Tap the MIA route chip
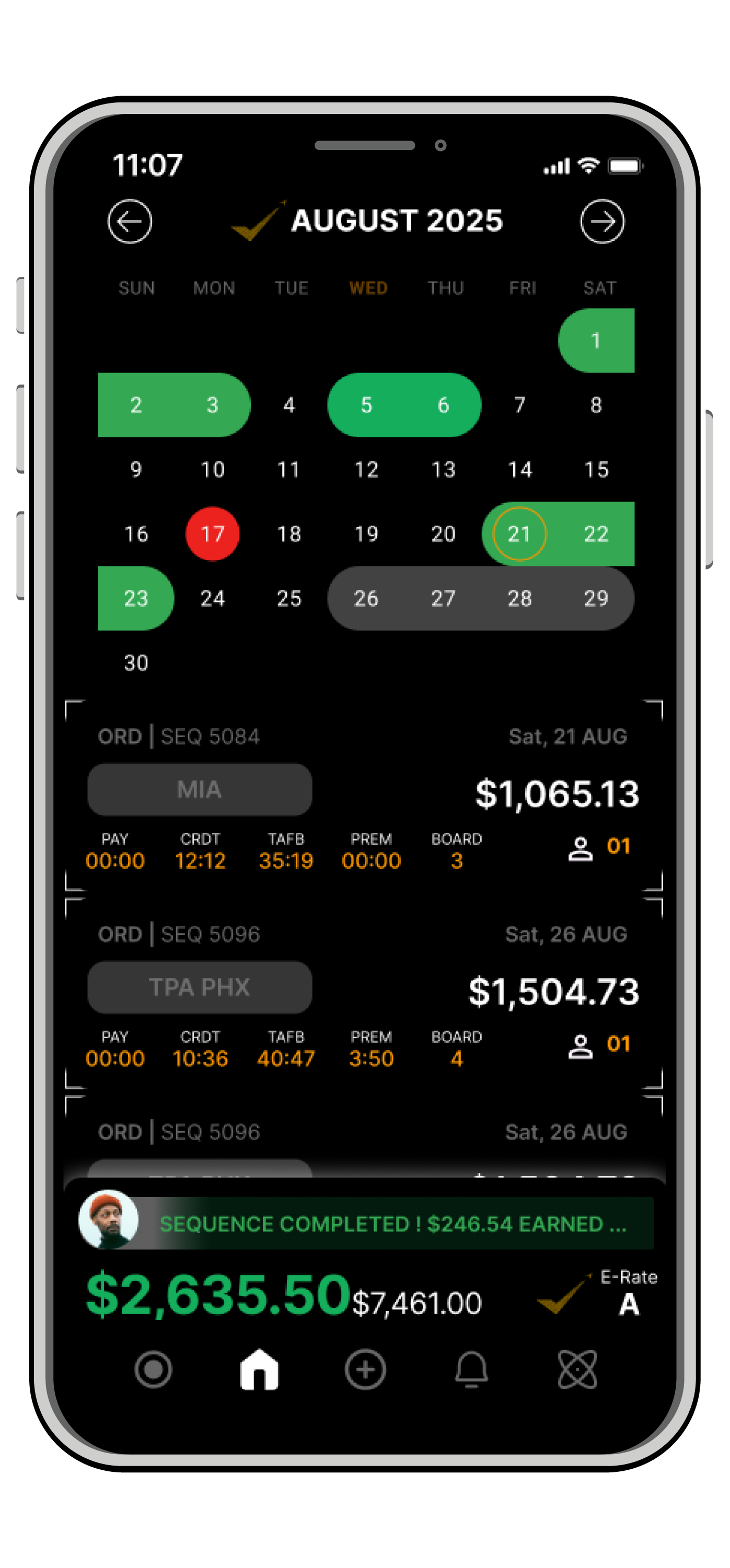The height and width of the screenshot is (1568, 730). pyautogui.click(x=200, y=789)
